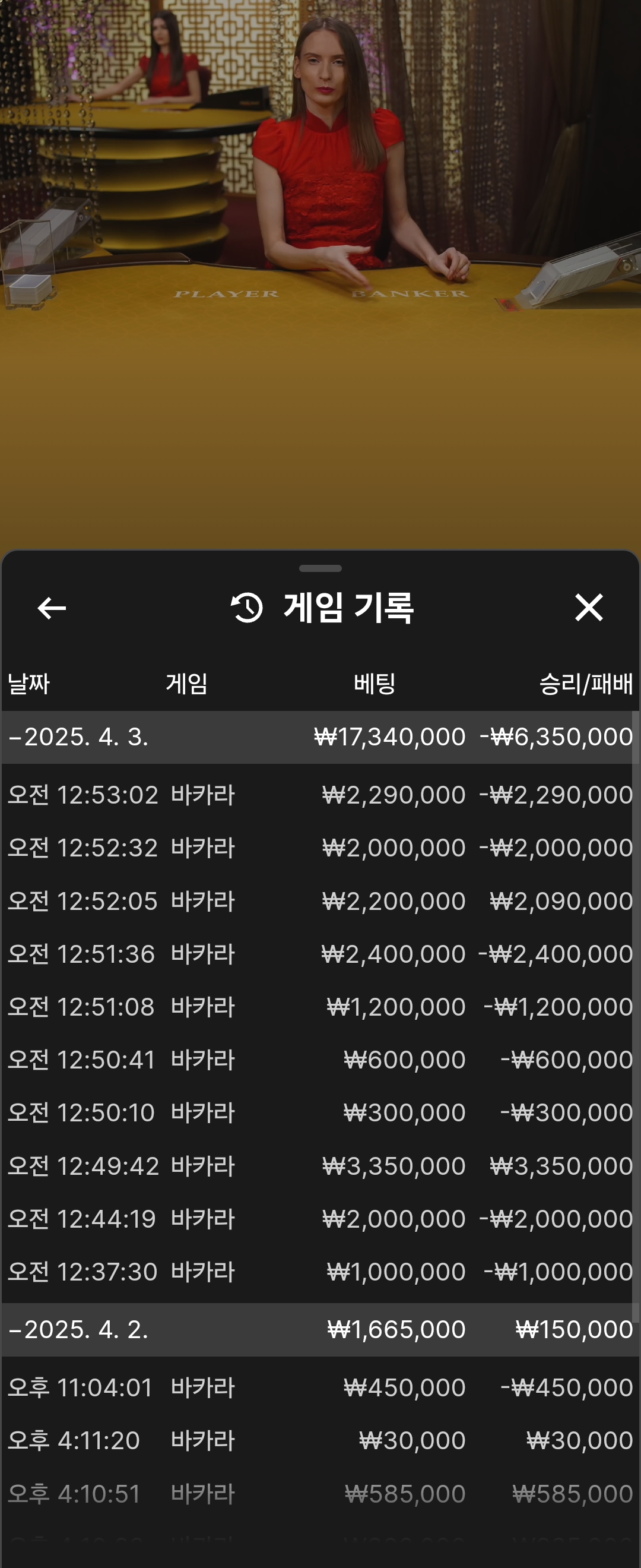The height and width of the screenshot is (1568, 641).
Task: Go back from the 게임 기록 panel
Action: (x=52, y=608)
